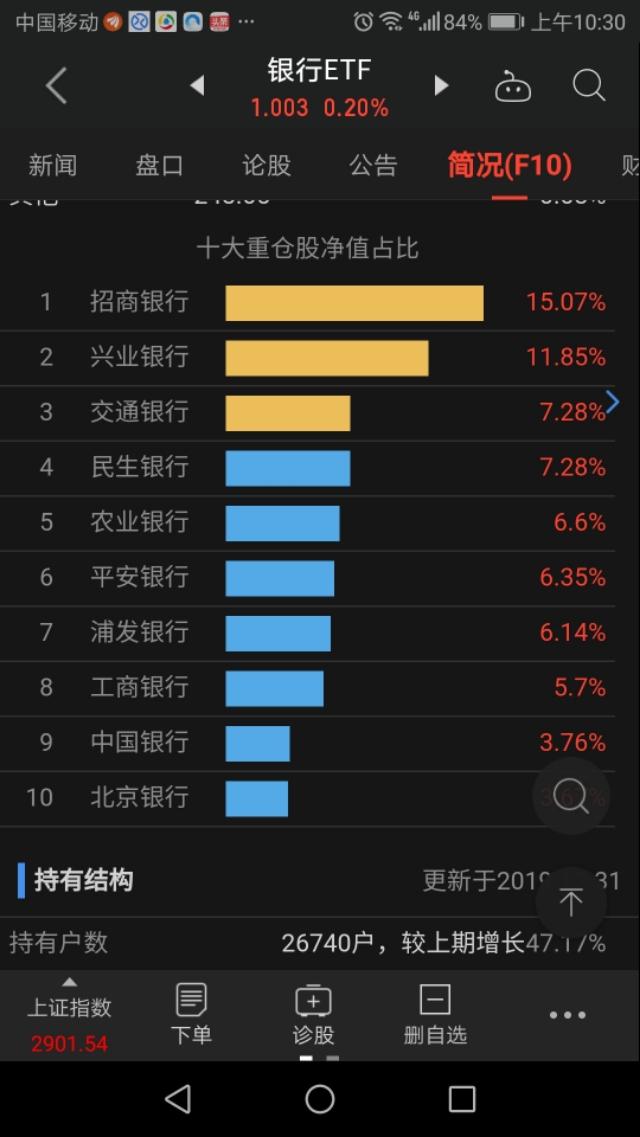Image resolution: width=640 pixels, height=1137 pixels.
Task: Open the robot assistant icon
Action: [513, 86]
